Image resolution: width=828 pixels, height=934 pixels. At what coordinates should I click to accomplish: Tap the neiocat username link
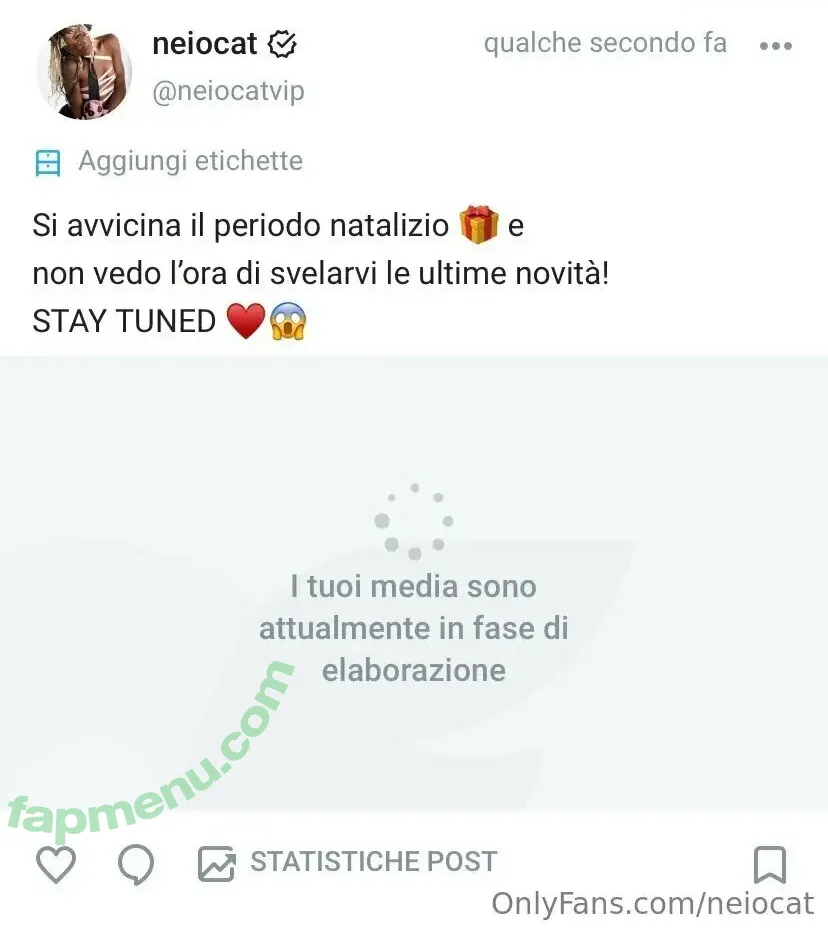(x=205, y=44)
